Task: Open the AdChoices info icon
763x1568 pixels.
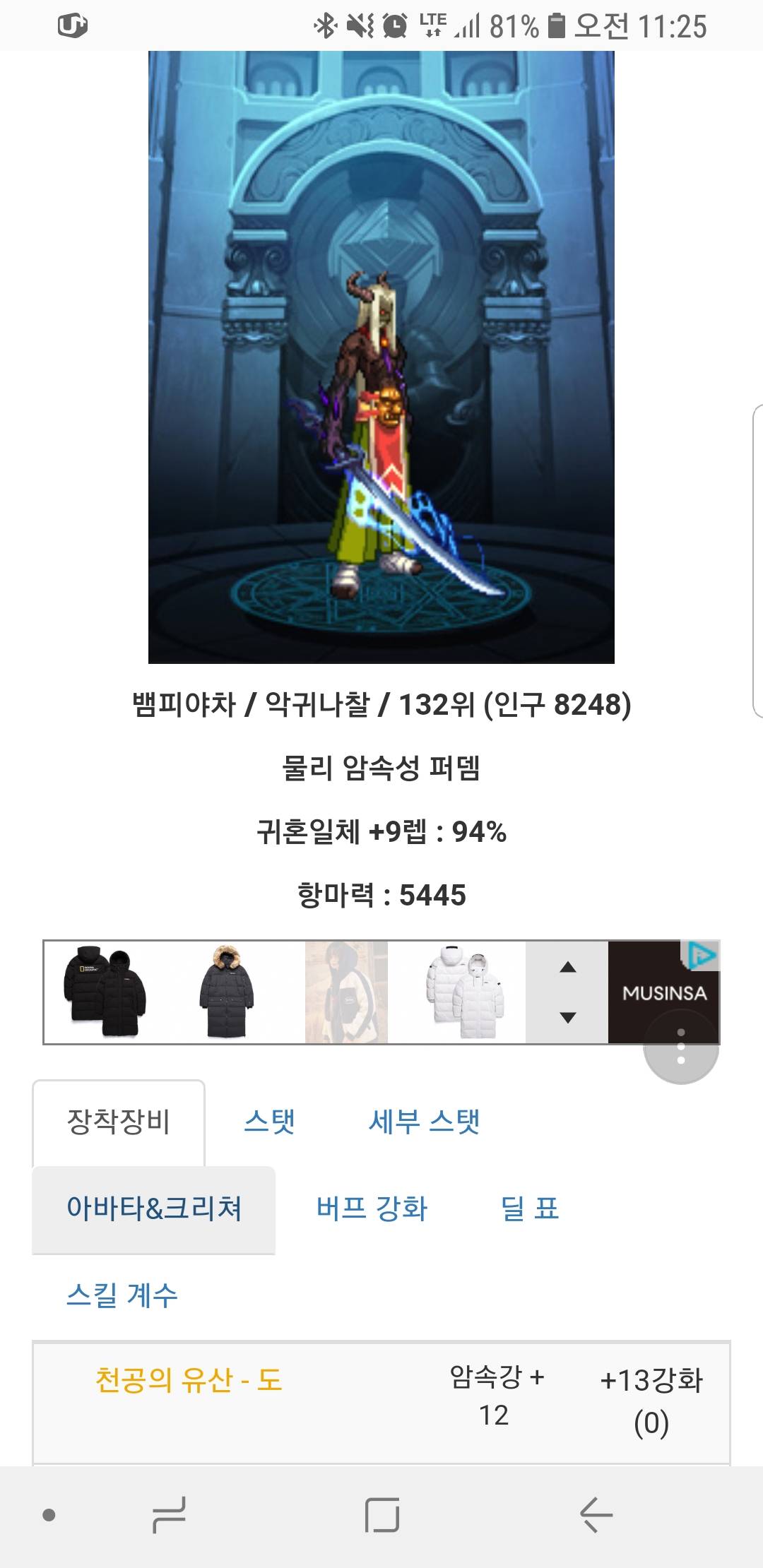Action: coord(701,955)
